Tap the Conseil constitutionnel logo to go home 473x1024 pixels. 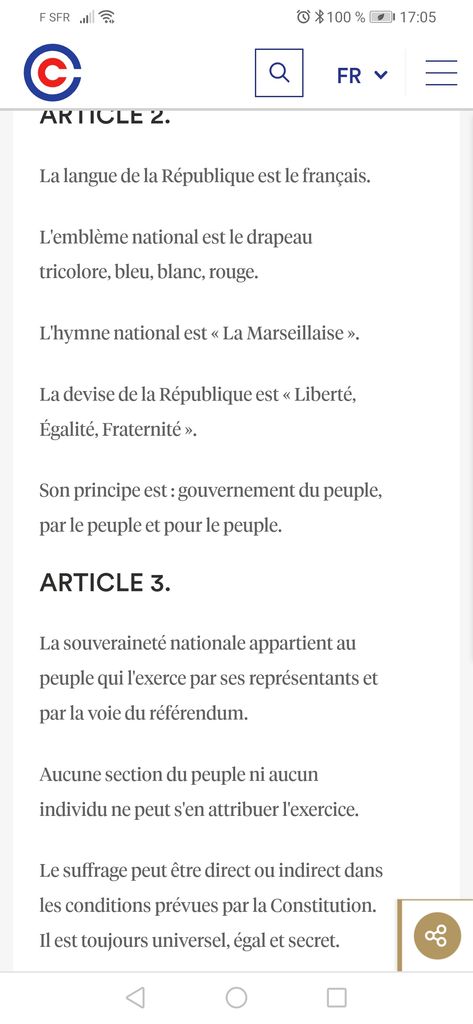tap(52, 72)
